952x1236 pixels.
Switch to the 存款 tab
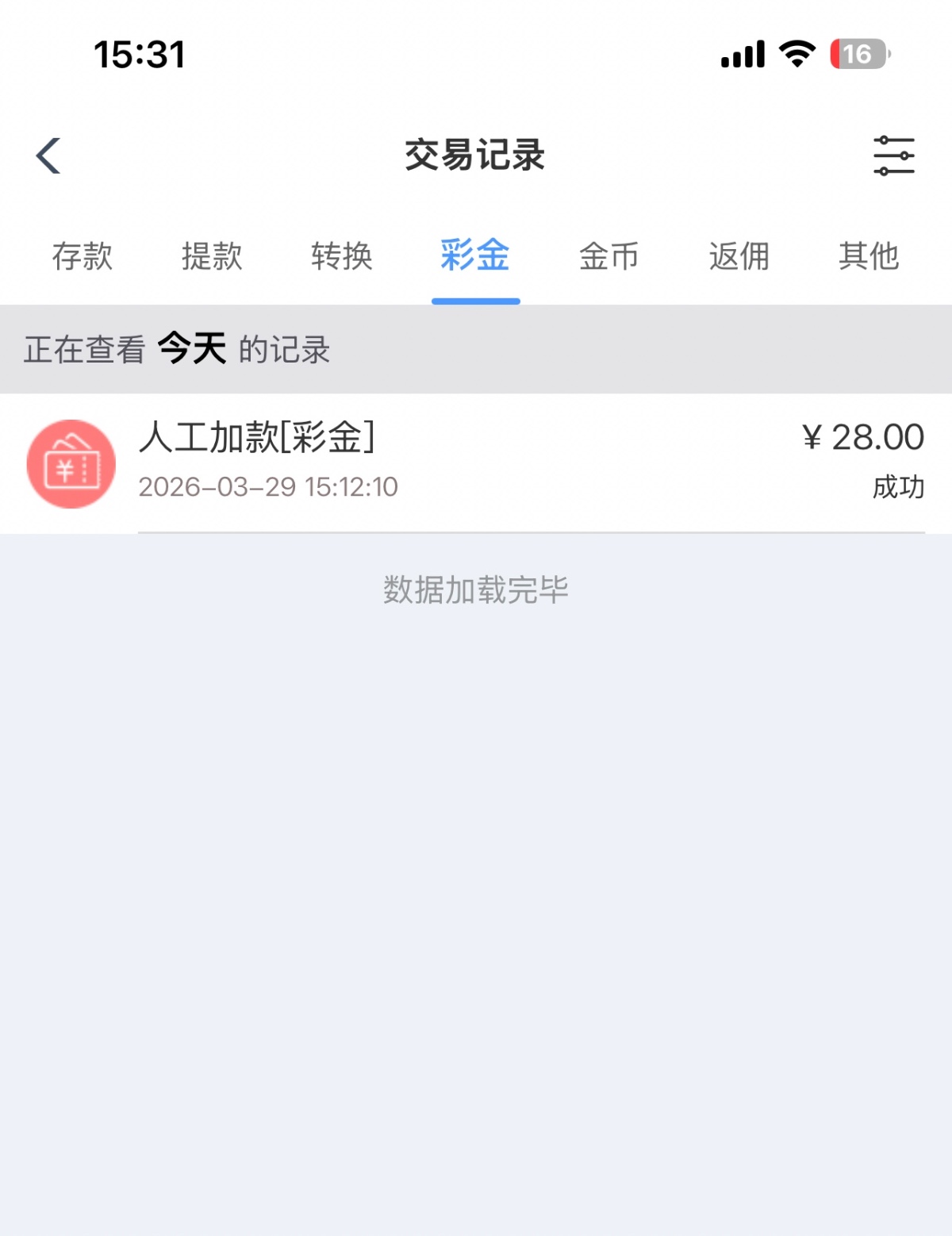pos(83,256)
